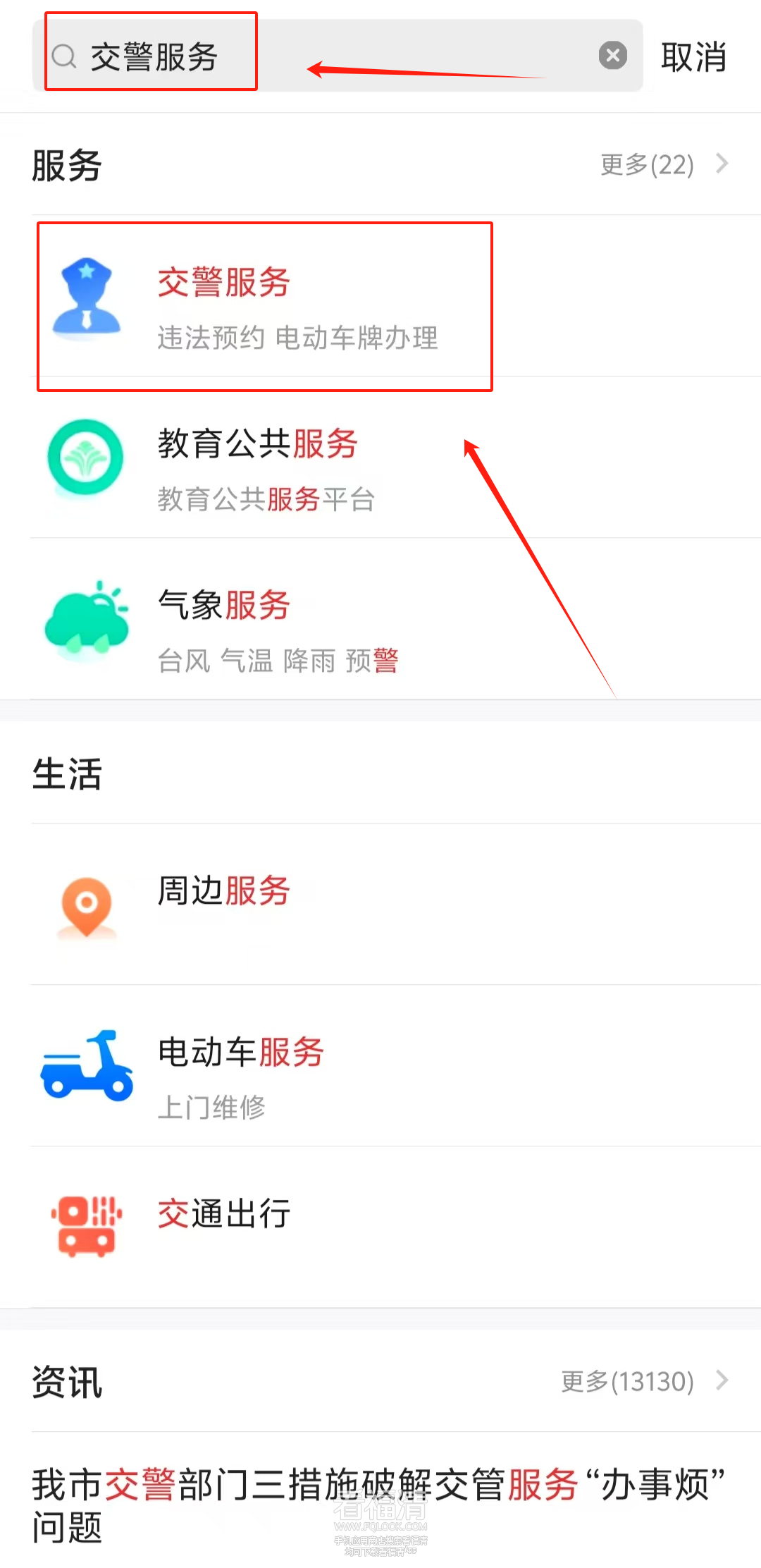761x1568 pixels.
Task: Tap the search field containing 交警服务
Action: tap(338, 56)
